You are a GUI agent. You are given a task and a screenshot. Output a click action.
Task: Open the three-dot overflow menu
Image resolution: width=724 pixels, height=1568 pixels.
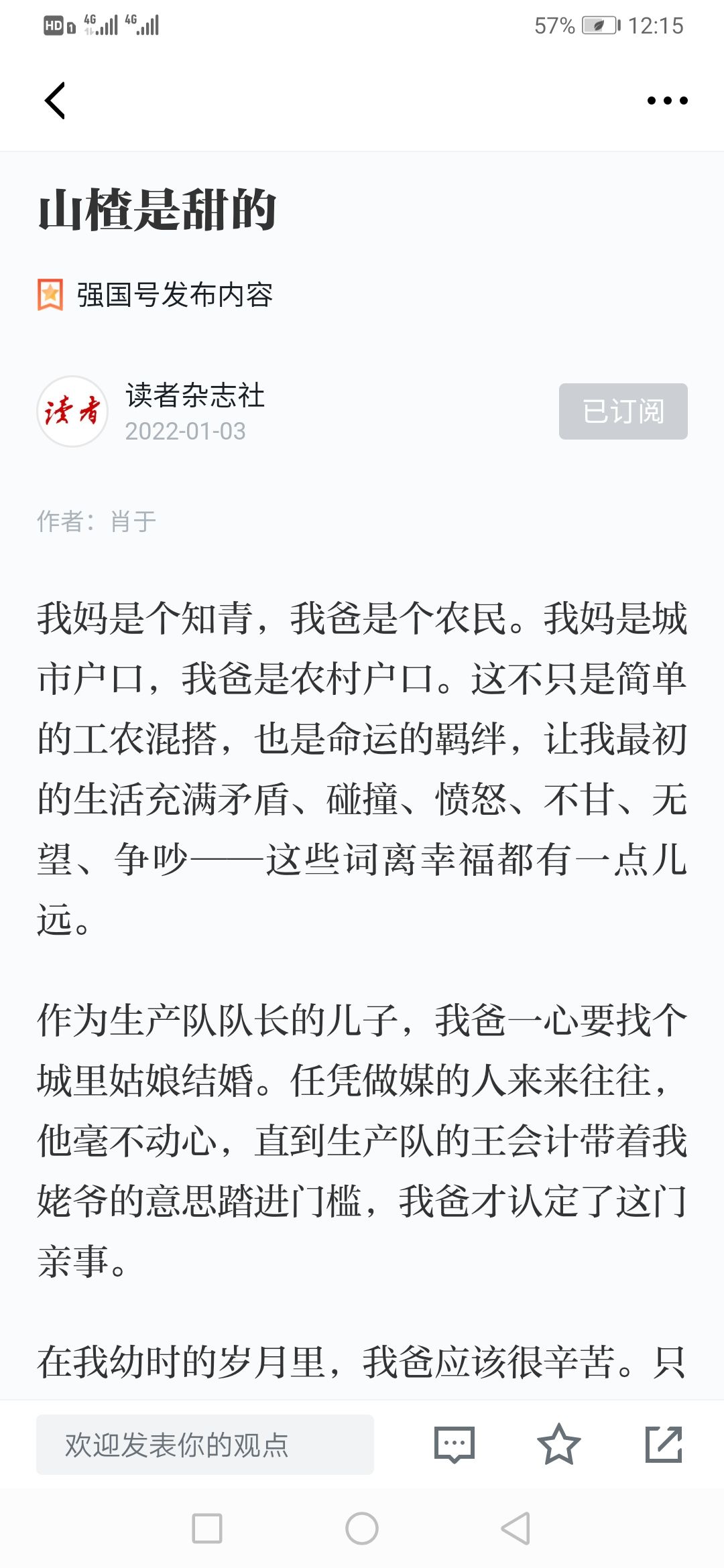pyautogui.click(x=667, y=101)
